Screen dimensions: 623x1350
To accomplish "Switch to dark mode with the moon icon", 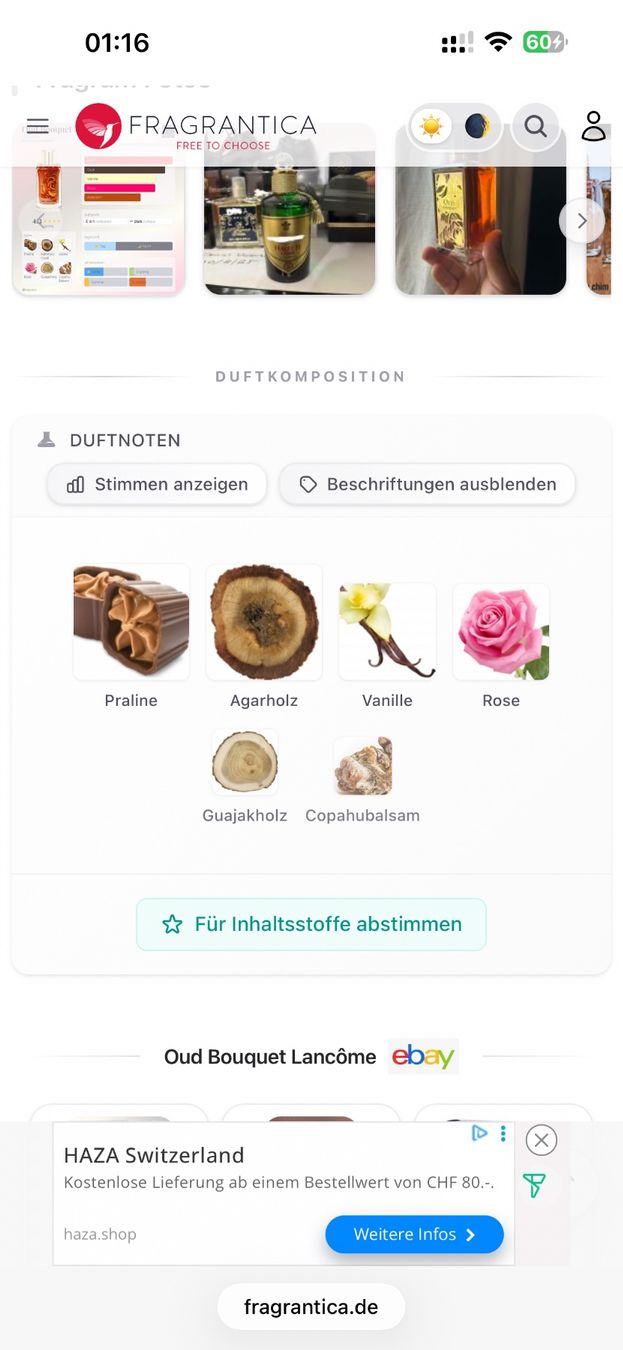I will [x=477, y=126].
